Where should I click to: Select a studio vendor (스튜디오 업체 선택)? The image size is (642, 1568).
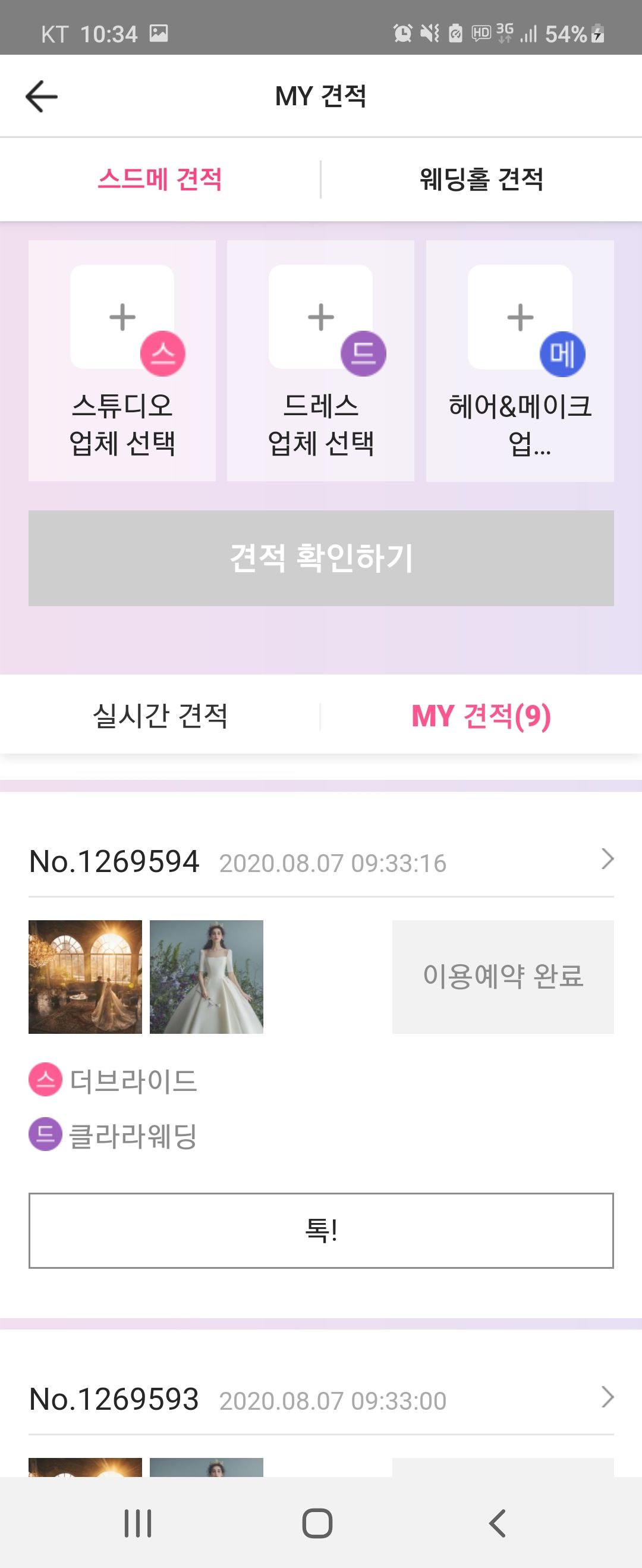[122, 360]
